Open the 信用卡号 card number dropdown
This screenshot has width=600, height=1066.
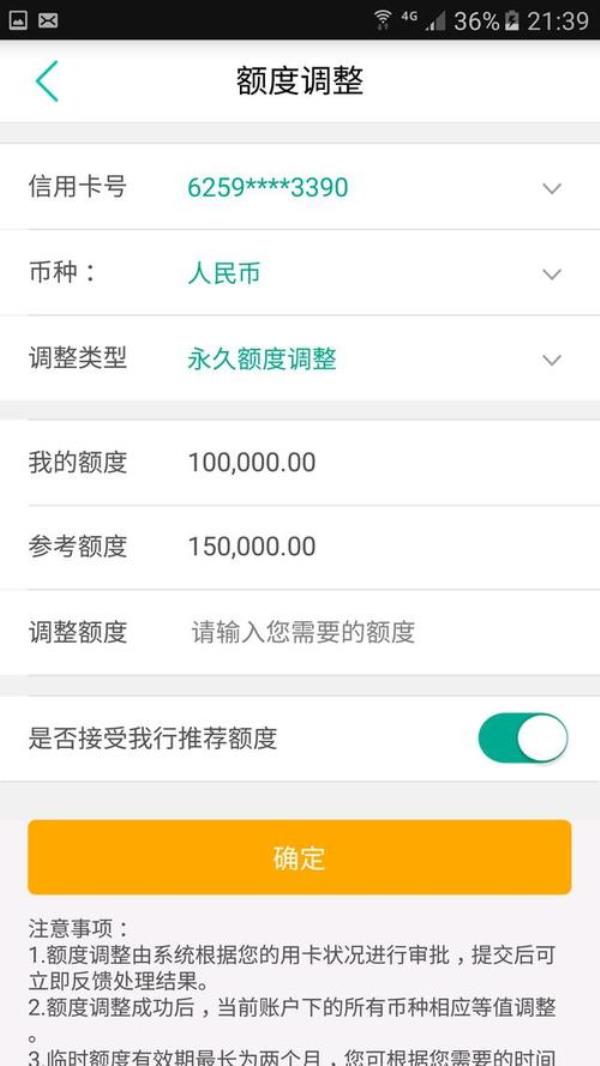click(x=551, y=188)
